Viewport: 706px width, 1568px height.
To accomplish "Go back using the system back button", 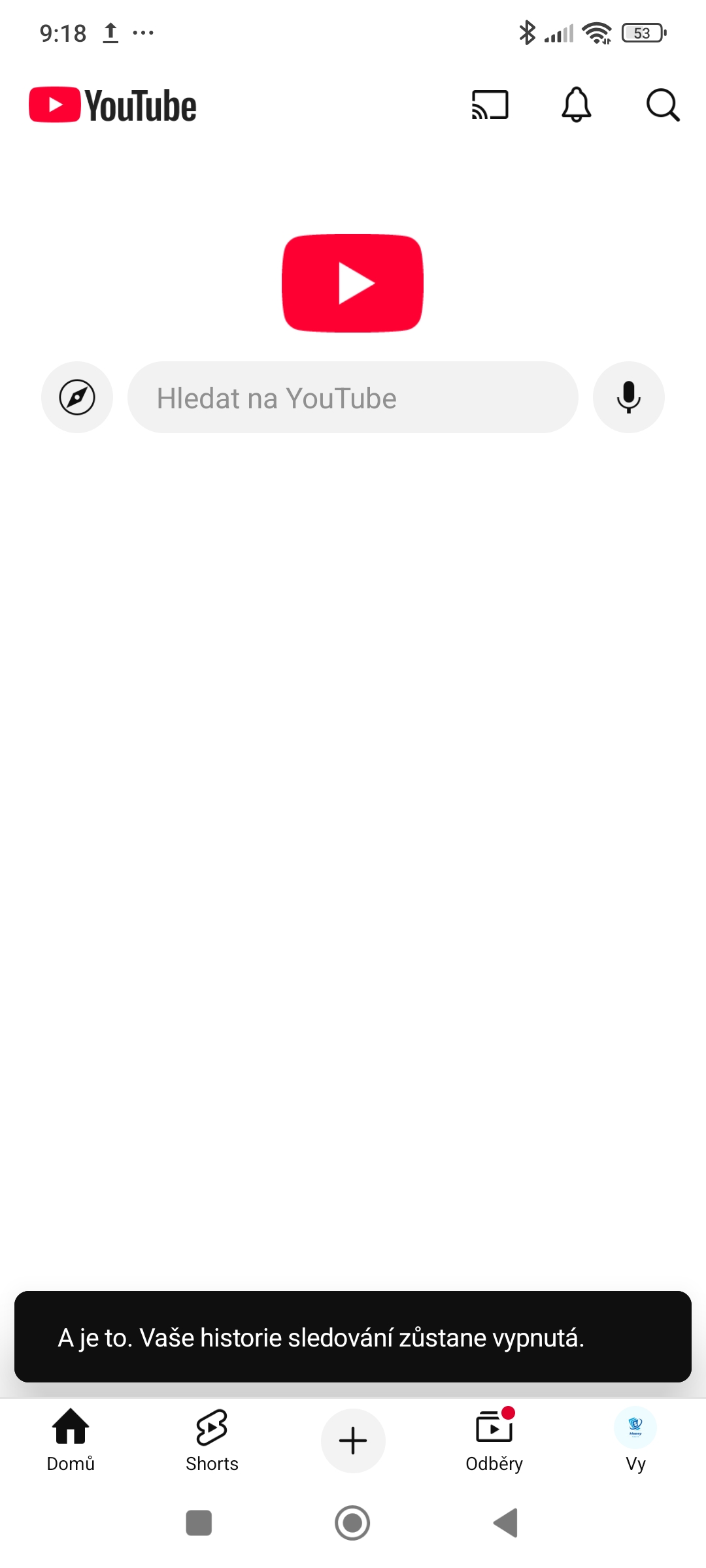I will [x=506, y=1523].
